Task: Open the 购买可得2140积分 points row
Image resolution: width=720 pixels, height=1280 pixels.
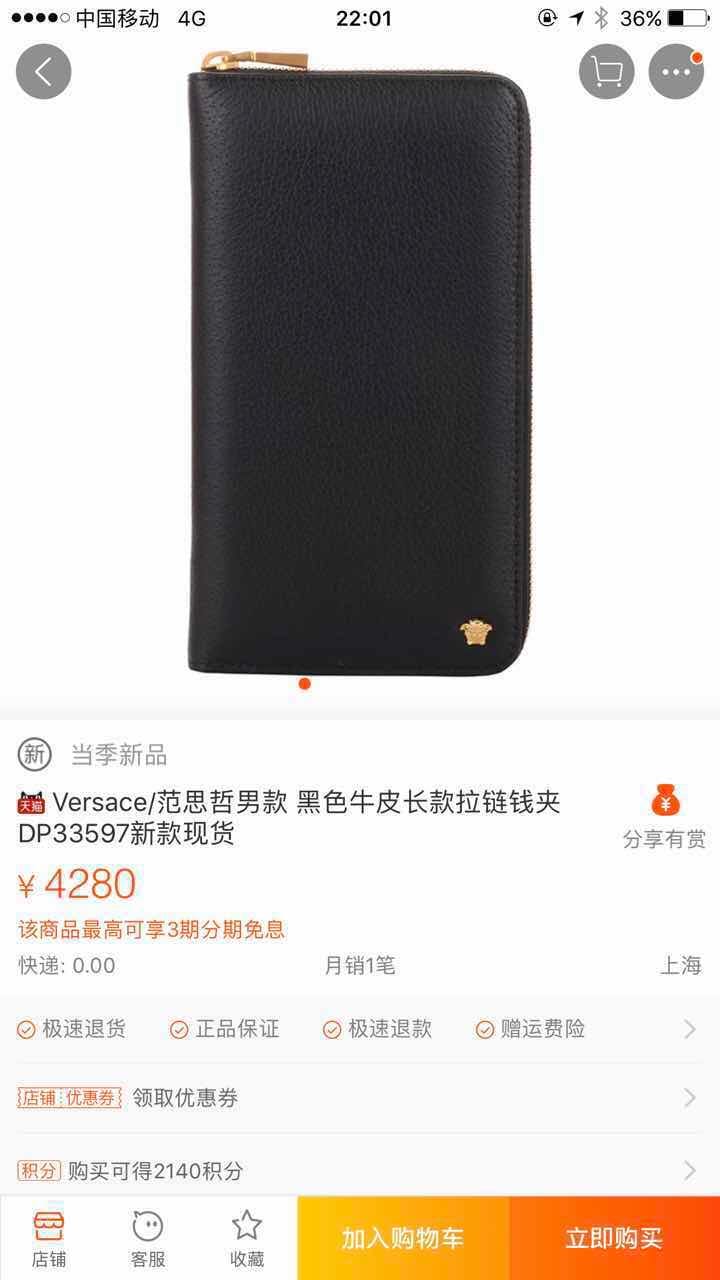Action: [x=360, y=1170]
